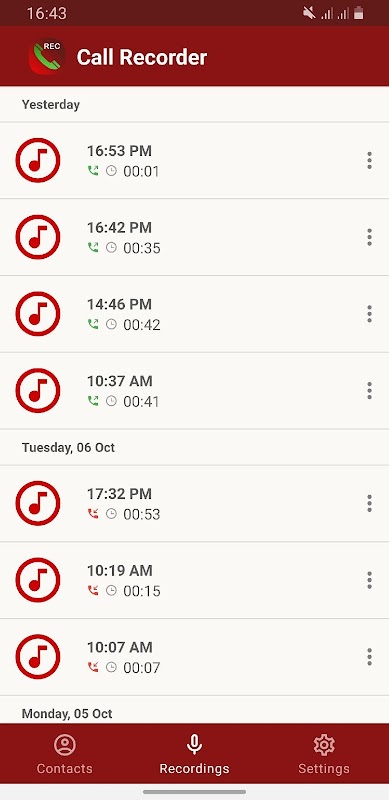Image resolution: width=389 pixels, height=800 pixels.
Task: Open the 10:19 AM recording
Action: pos(194,580)
